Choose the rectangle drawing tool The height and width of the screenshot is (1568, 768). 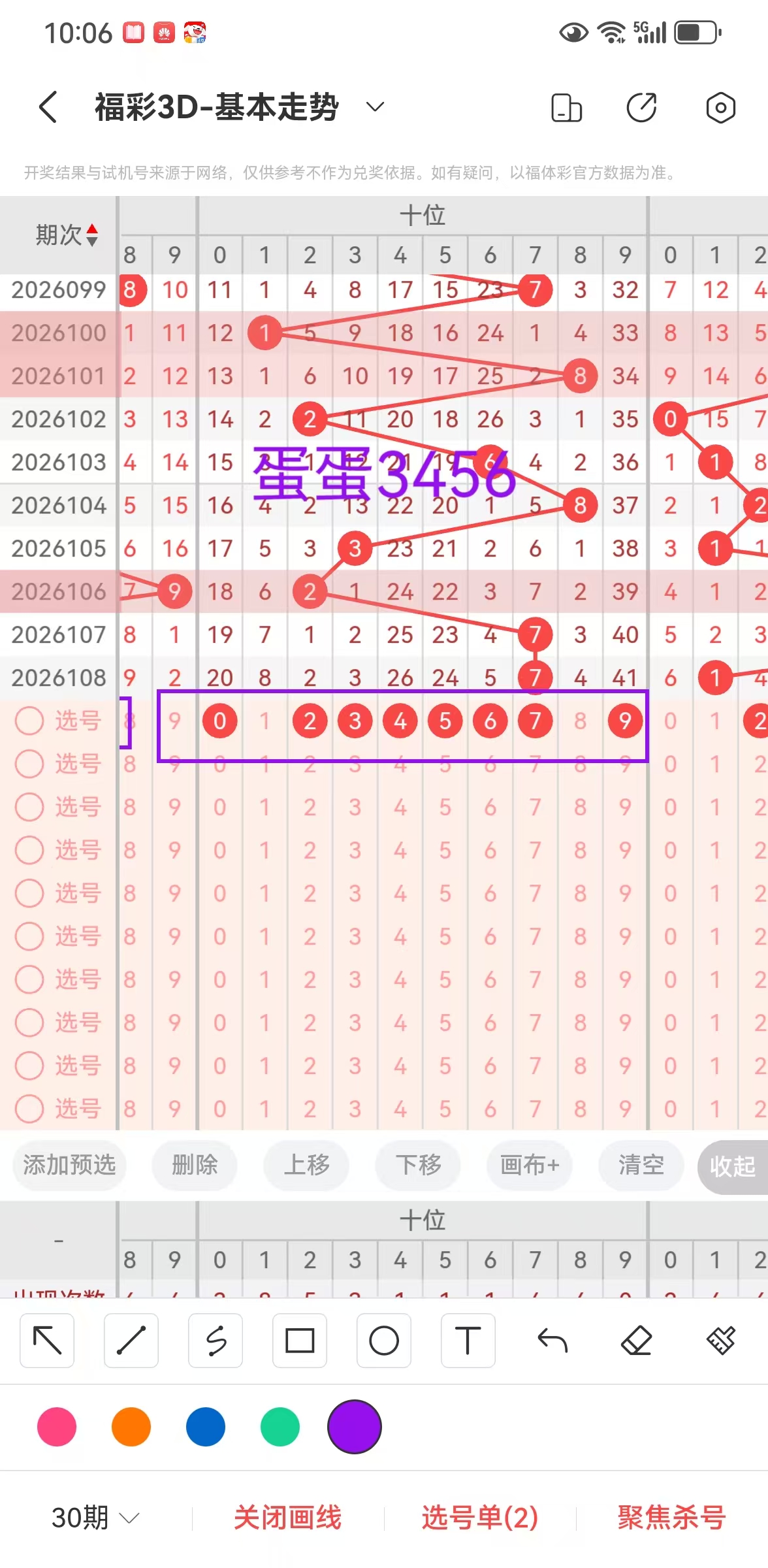[300, 1341]
